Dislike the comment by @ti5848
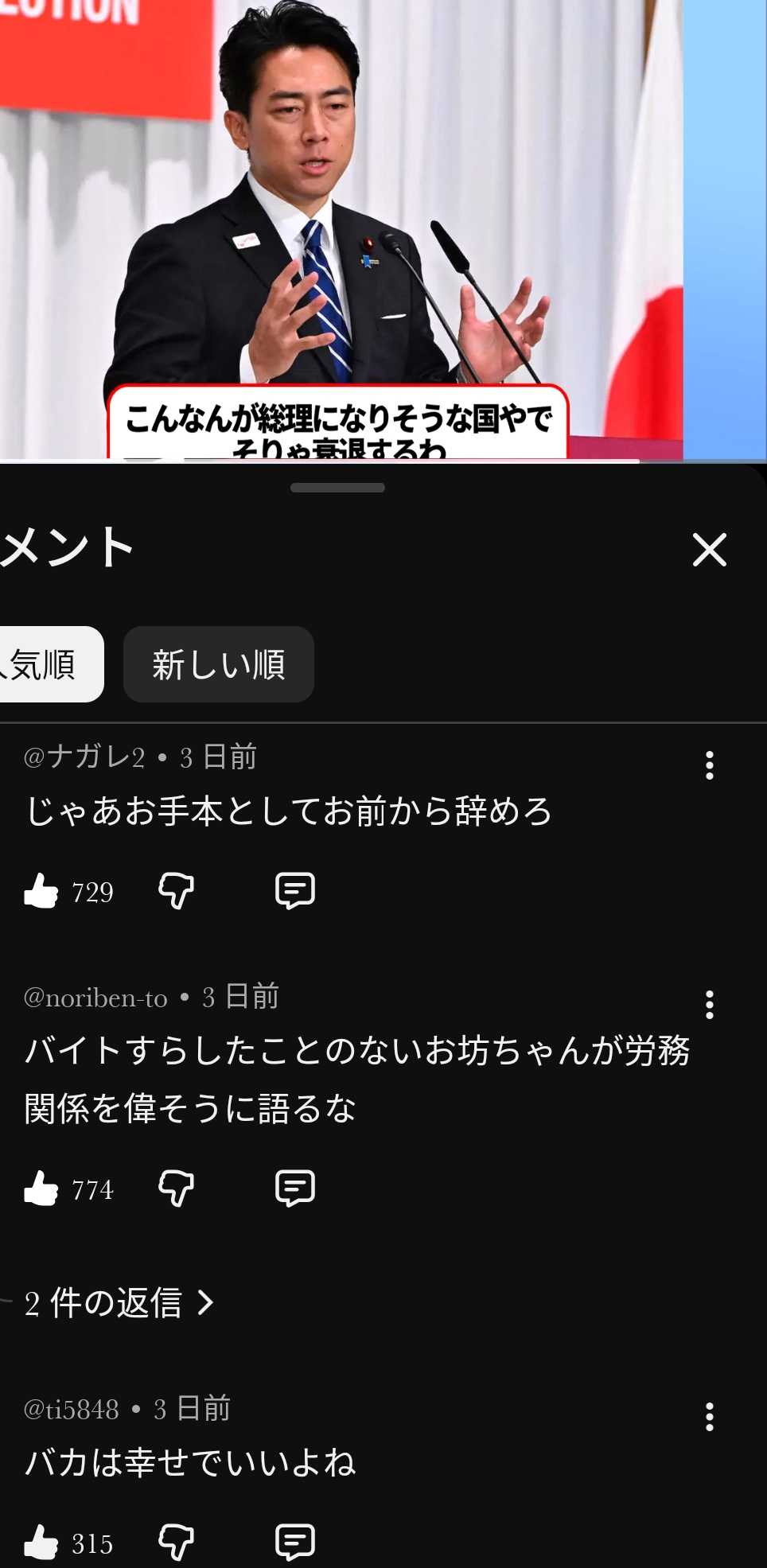This screenshot has width=767, height=1568. 176,1543
